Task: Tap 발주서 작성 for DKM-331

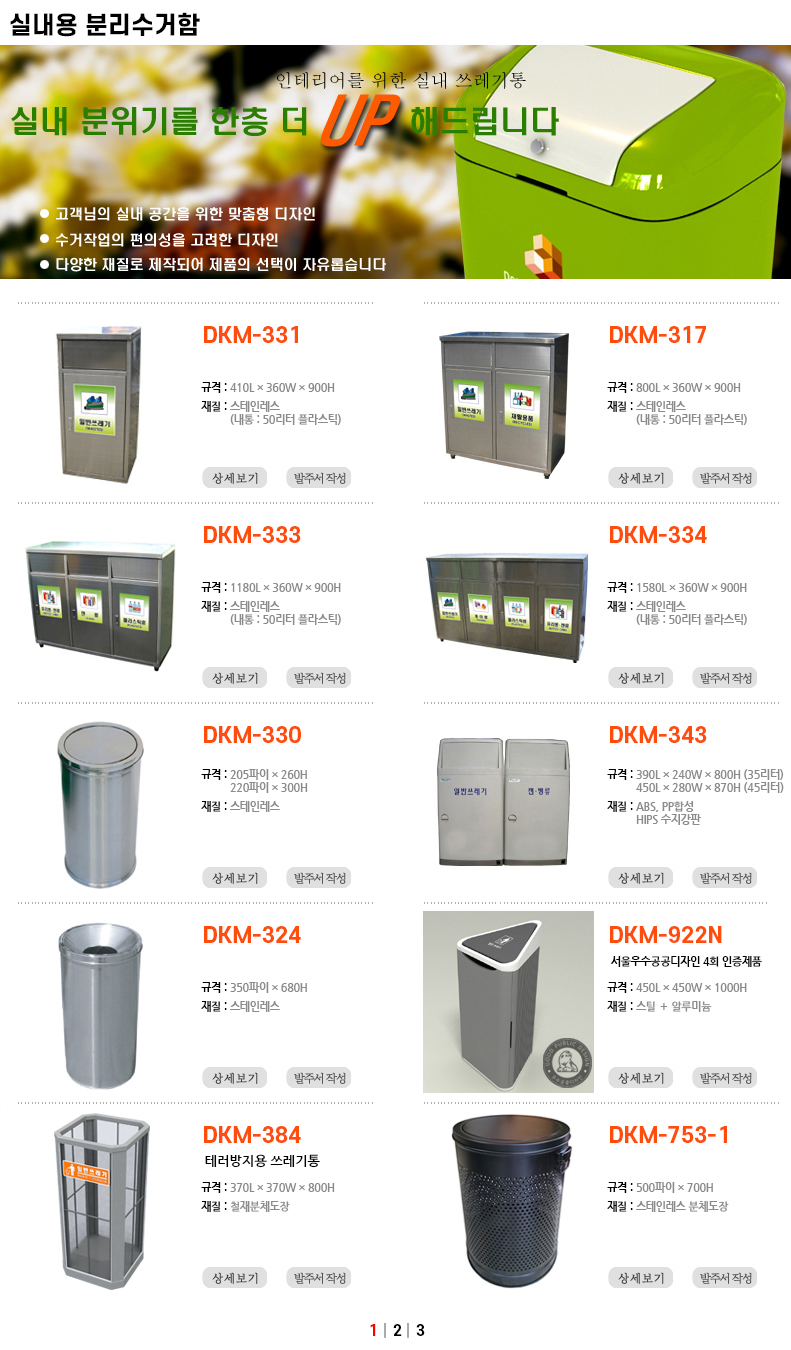Action: tap(318, 478)
